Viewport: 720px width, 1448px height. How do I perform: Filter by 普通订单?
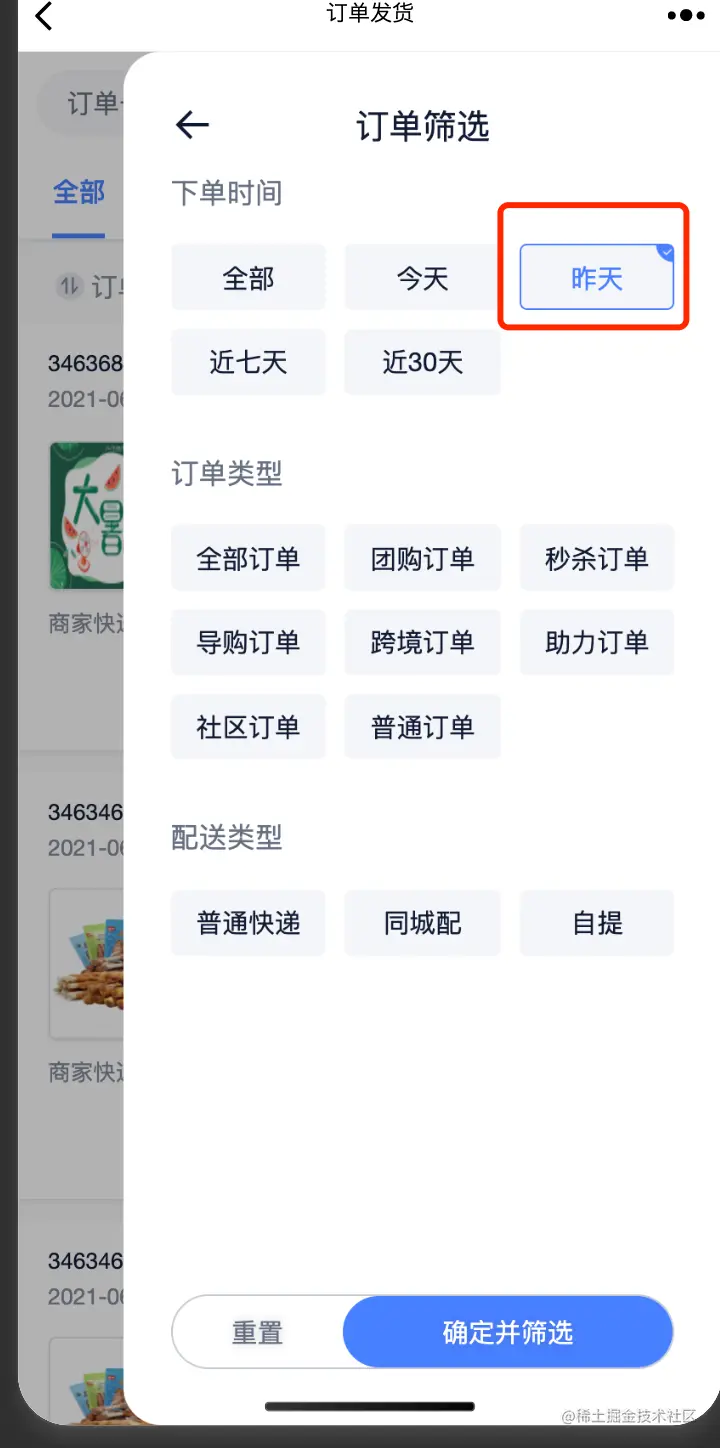422,727
